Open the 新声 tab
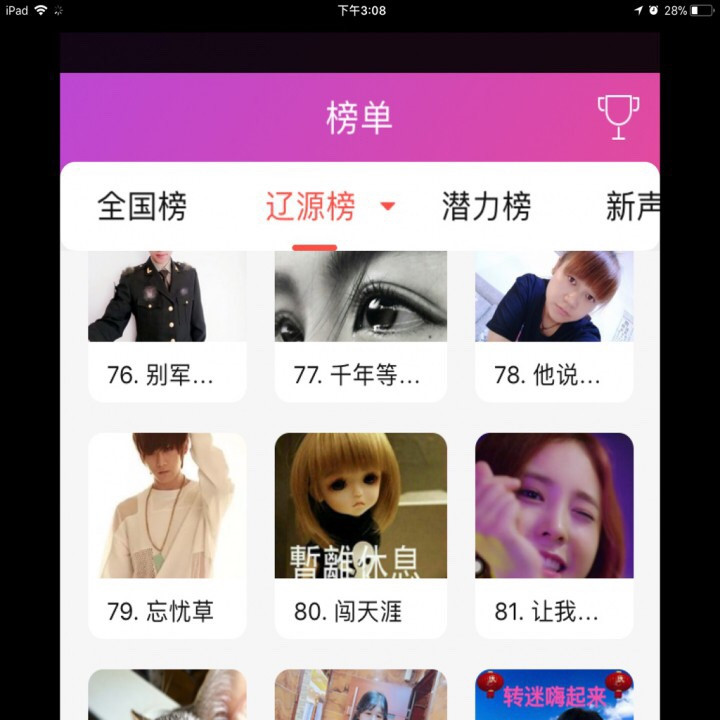Screen dimensions: 720x720 (632, 207)
